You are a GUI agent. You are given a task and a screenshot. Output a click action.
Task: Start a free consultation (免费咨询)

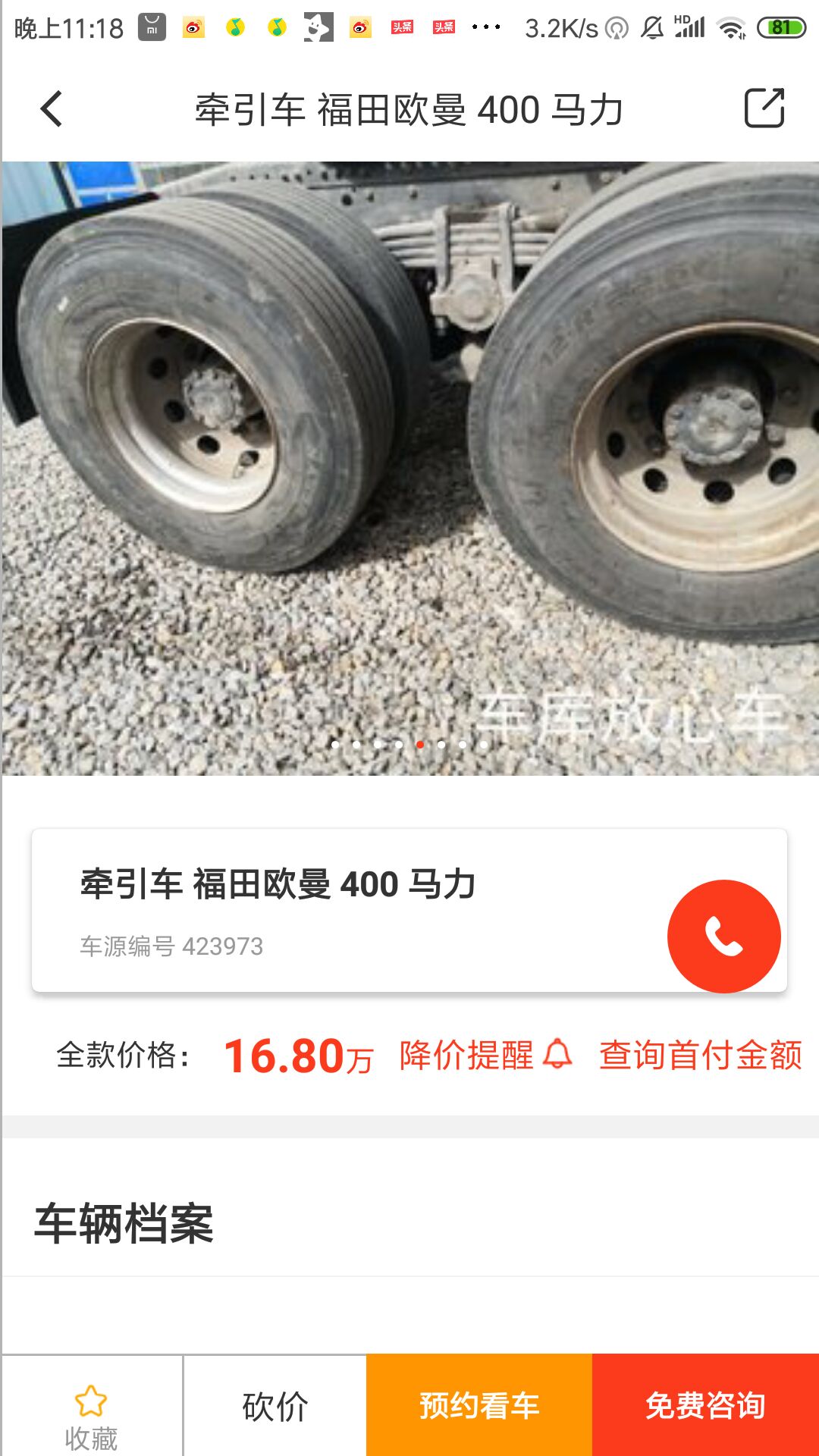[x=705, y=1406]
